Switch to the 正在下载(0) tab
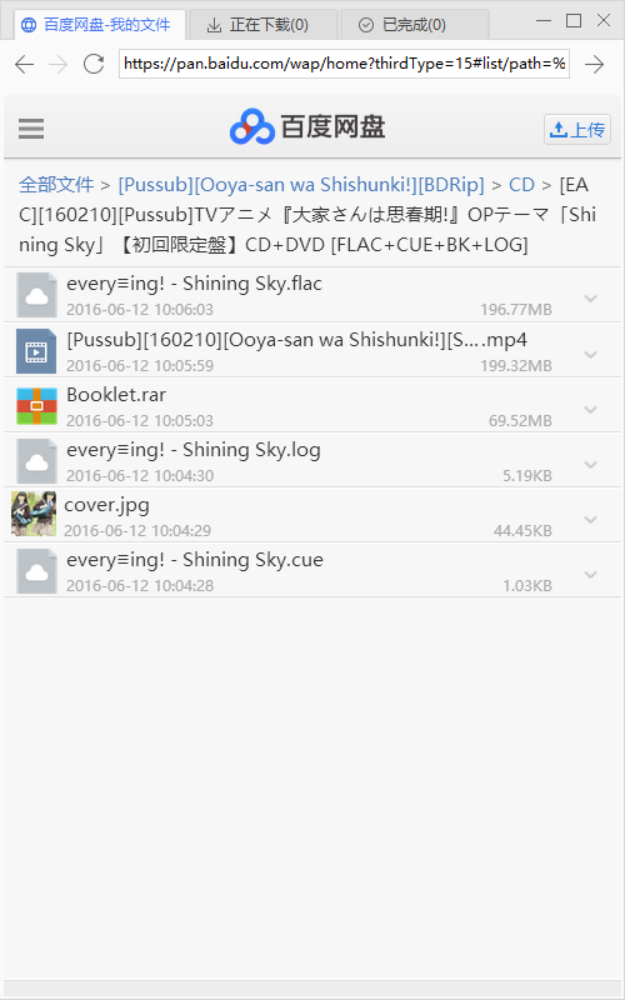This screenshot has height=1000, width=625. tap(258, 25)
